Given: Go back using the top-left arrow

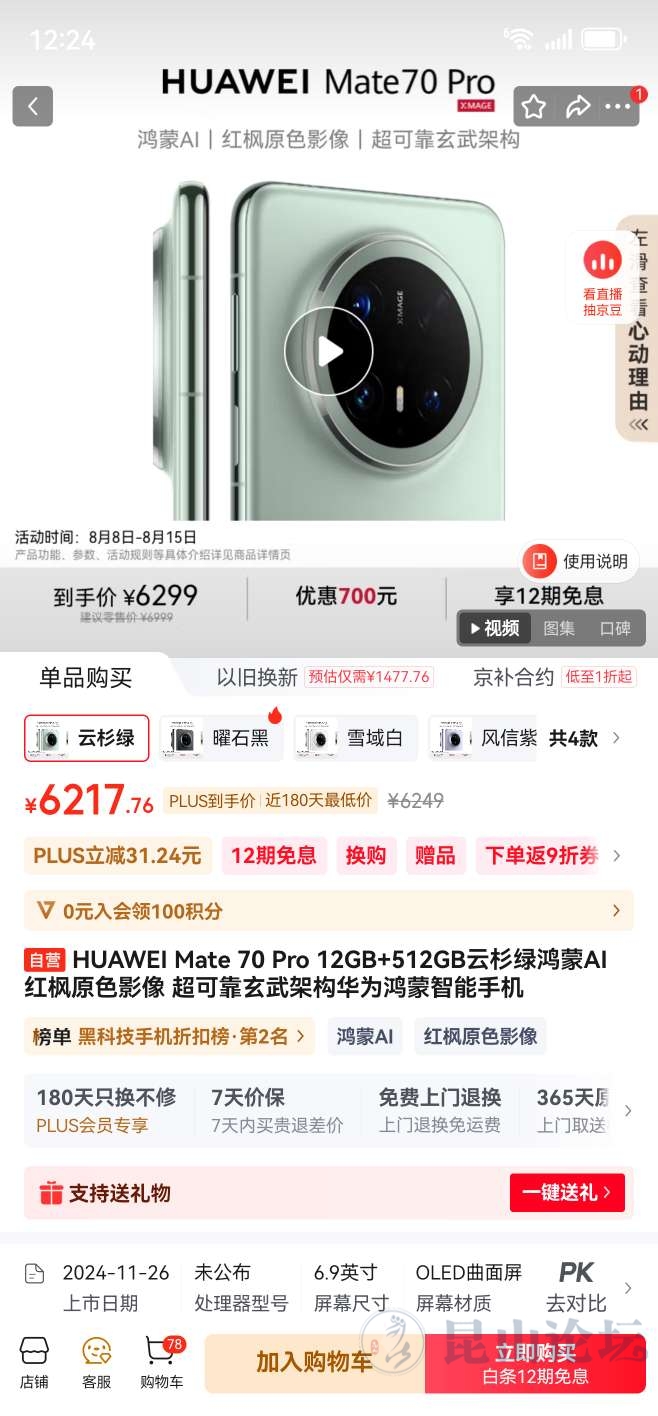Looking at the screenshot, I should tap(33, 106).
